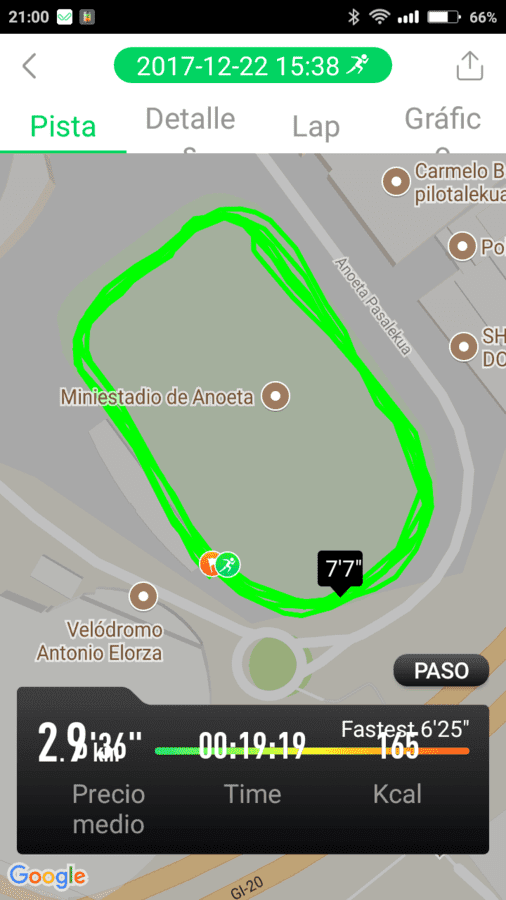Share this run via the share icon
Viewport: 506px width, 900px height.
click(x=470, y=66)
